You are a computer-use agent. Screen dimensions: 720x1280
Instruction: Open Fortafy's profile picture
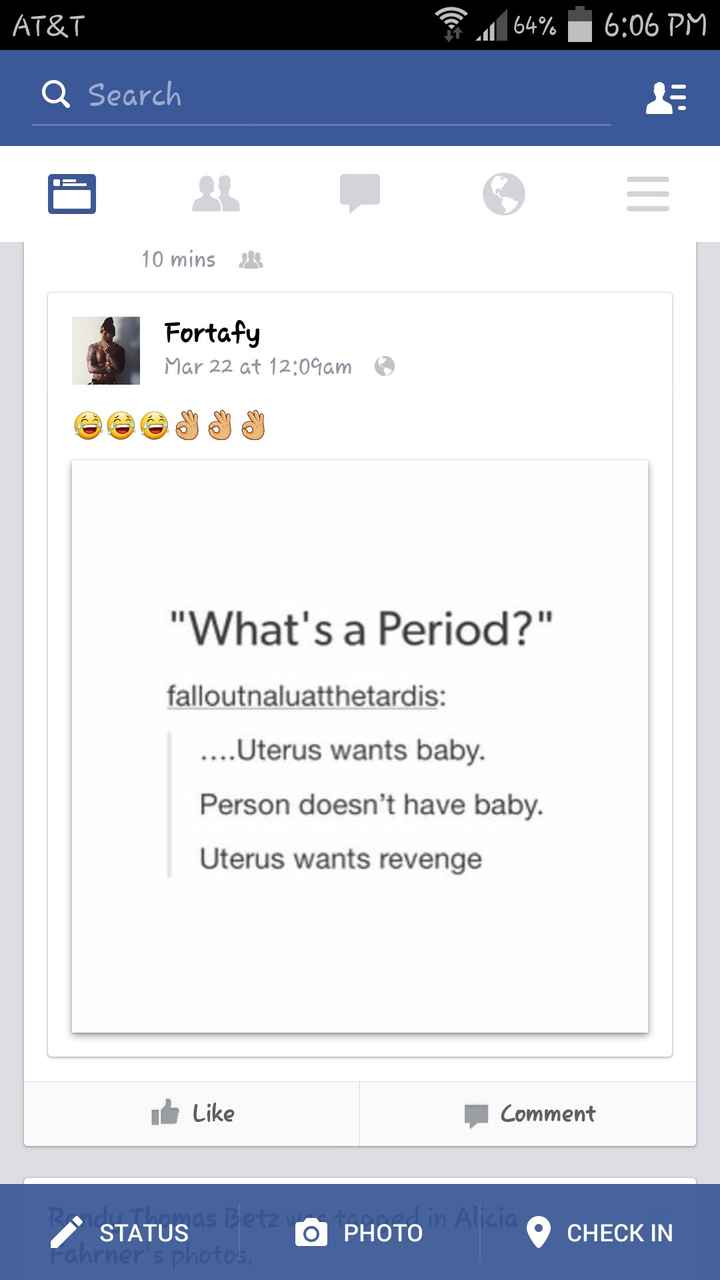tap(106, 350)
